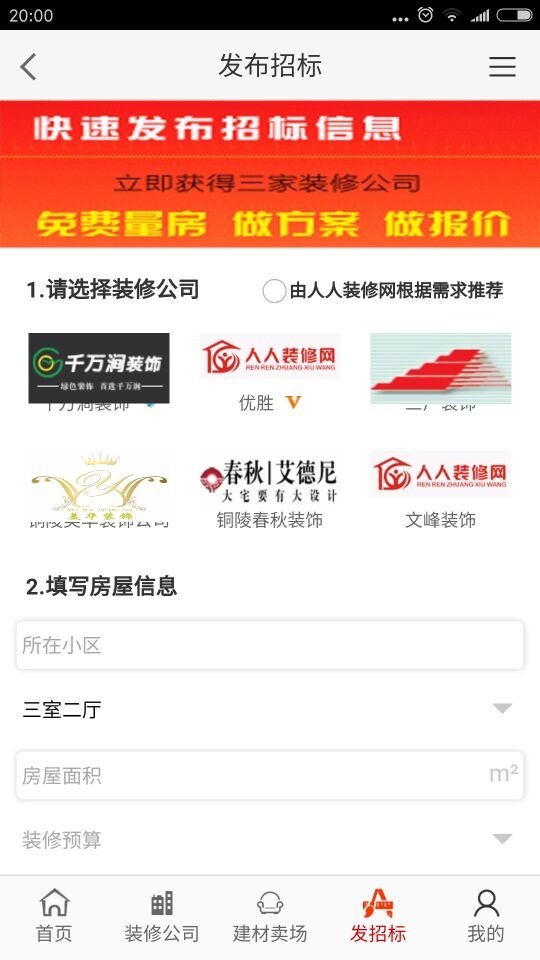Select recommendation by 人人装修网 radio option

pyautogui.click(x=274, y=290)
